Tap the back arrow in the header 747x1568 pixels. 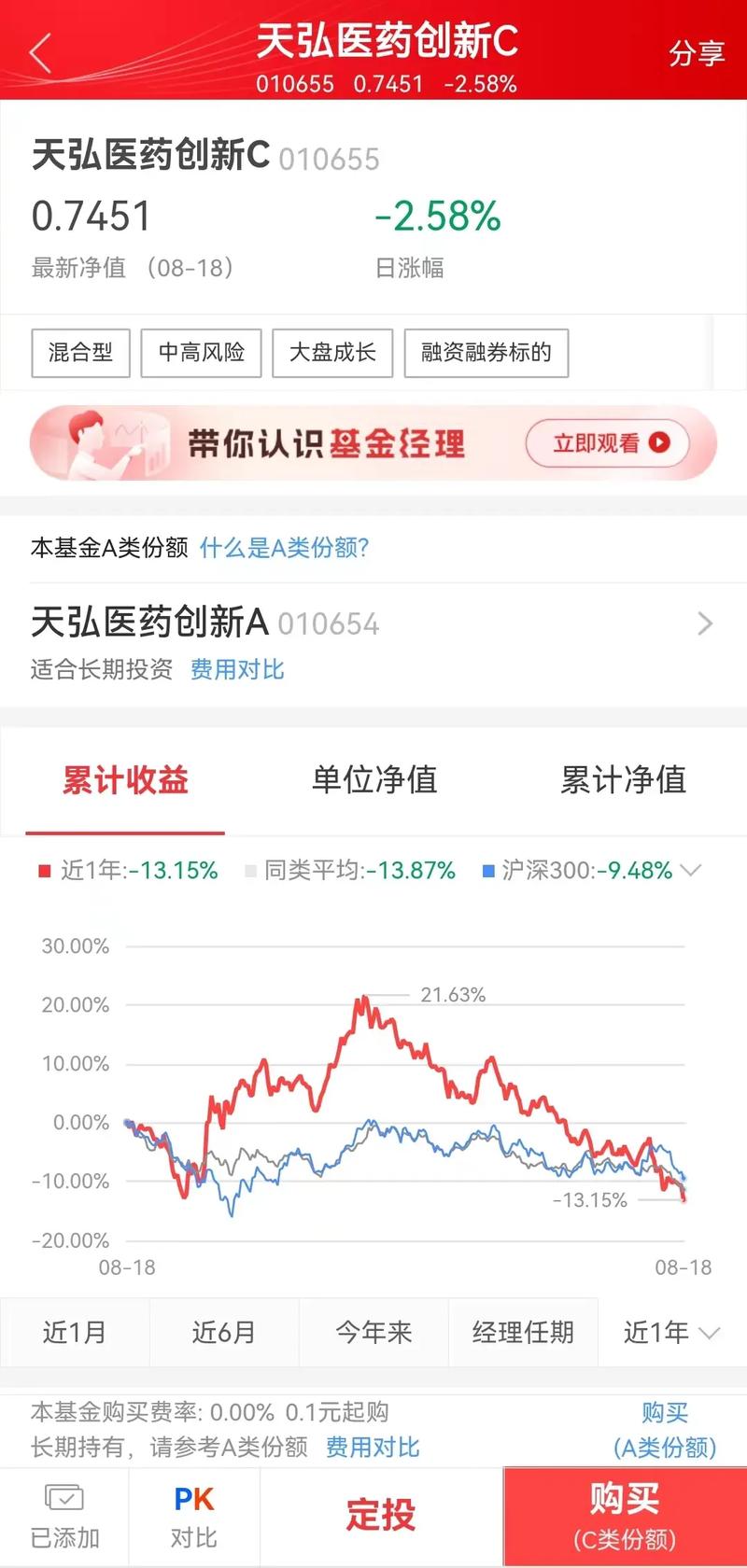(39, 53)
